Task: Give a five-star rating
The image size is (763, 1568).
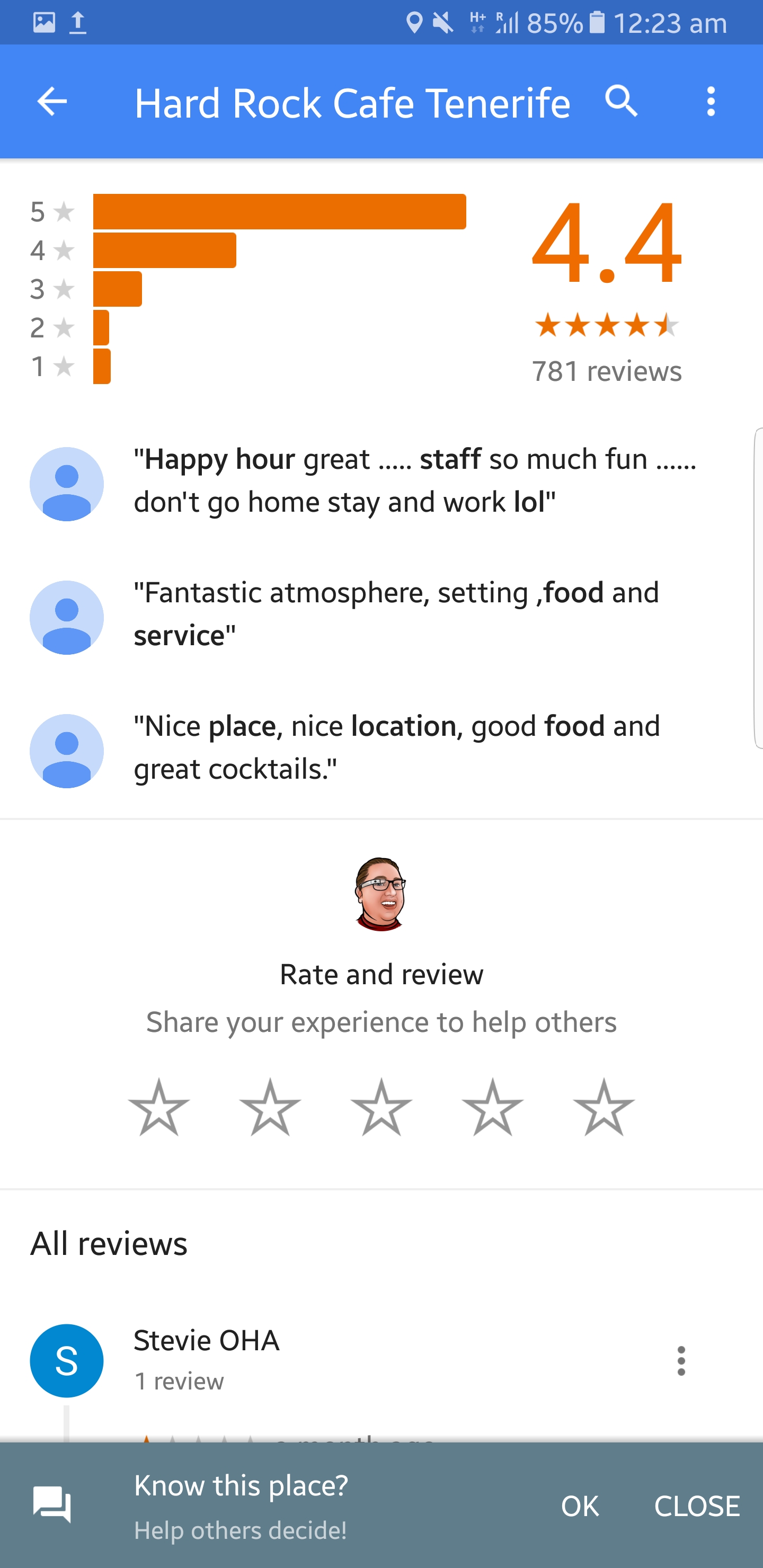Action: (604, 1107)
